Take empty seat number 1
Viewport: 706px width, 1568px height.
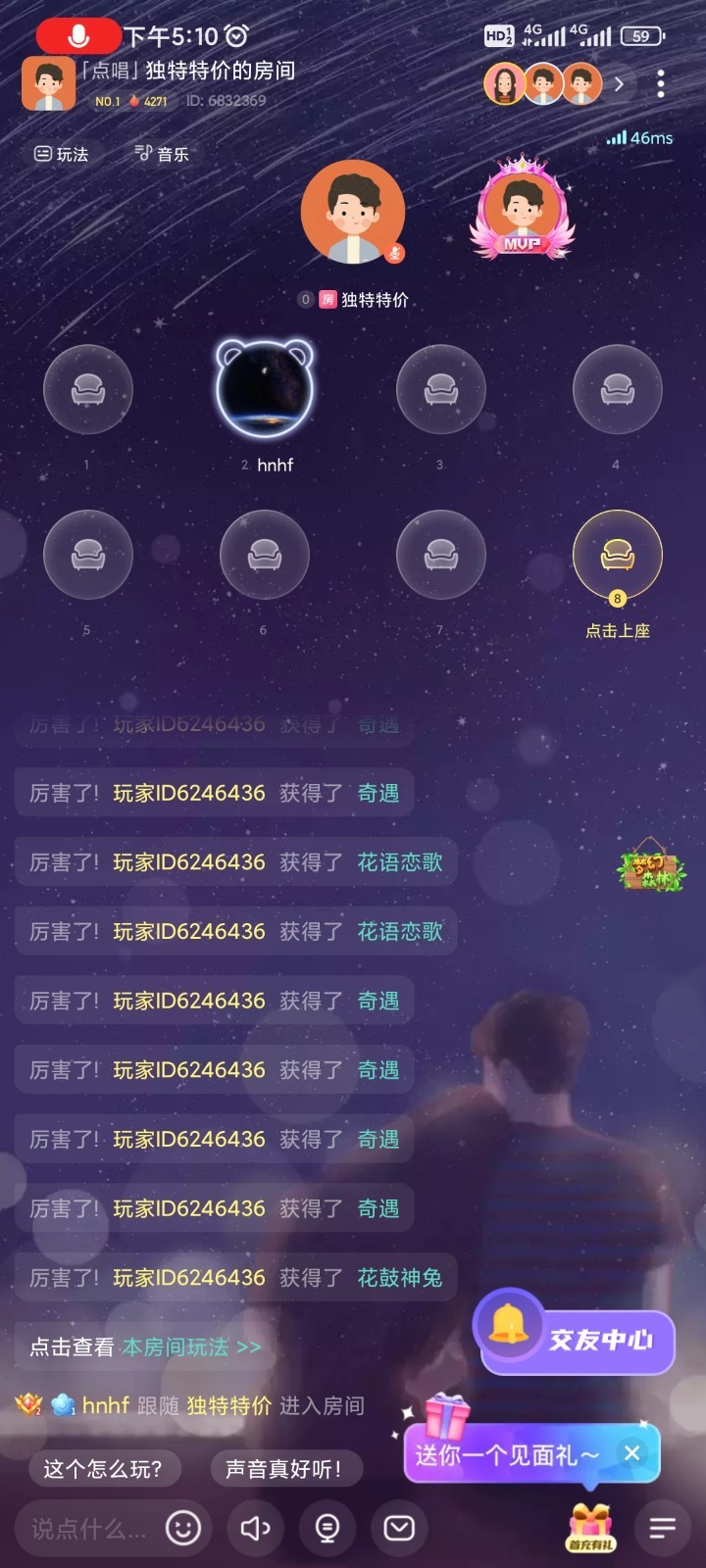(x=88, y=390)
